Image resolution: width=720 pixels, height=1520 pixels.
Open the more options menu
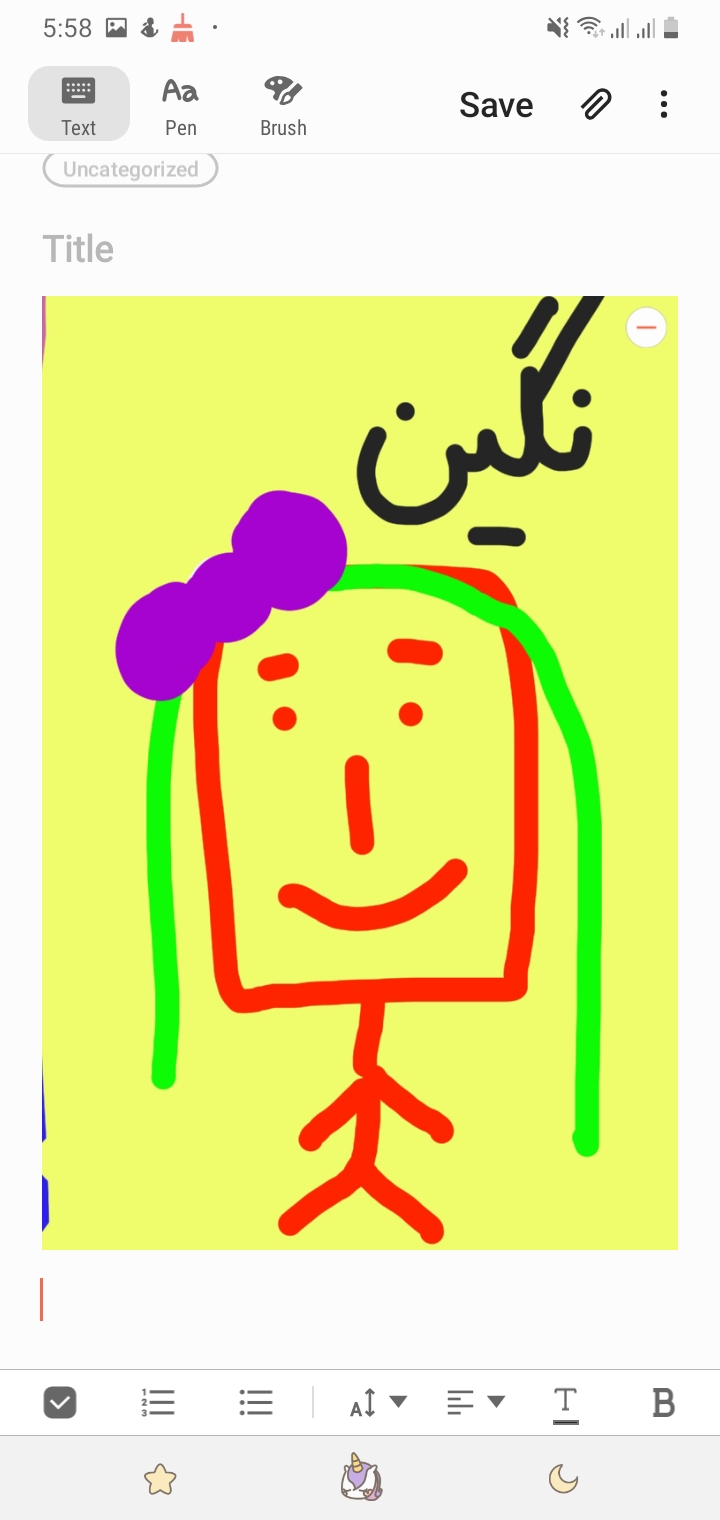pos(664,104)
